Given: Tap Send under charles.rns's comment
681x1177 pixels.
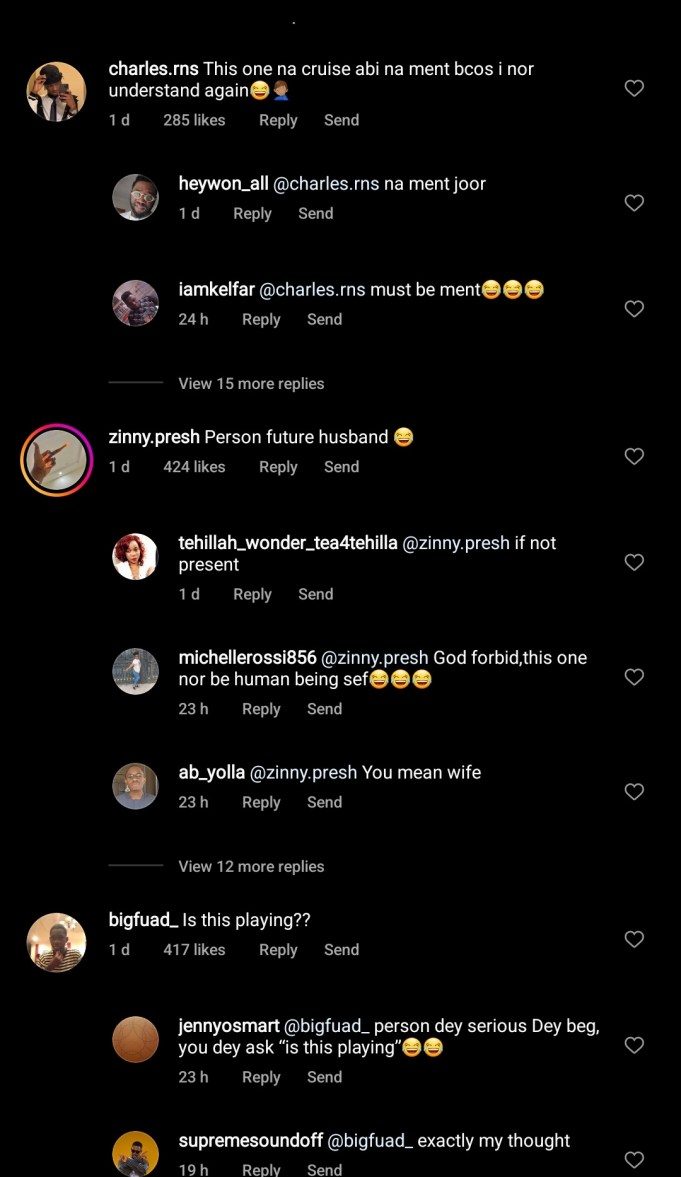Looking at the screenshot, I should click(341, 120).
